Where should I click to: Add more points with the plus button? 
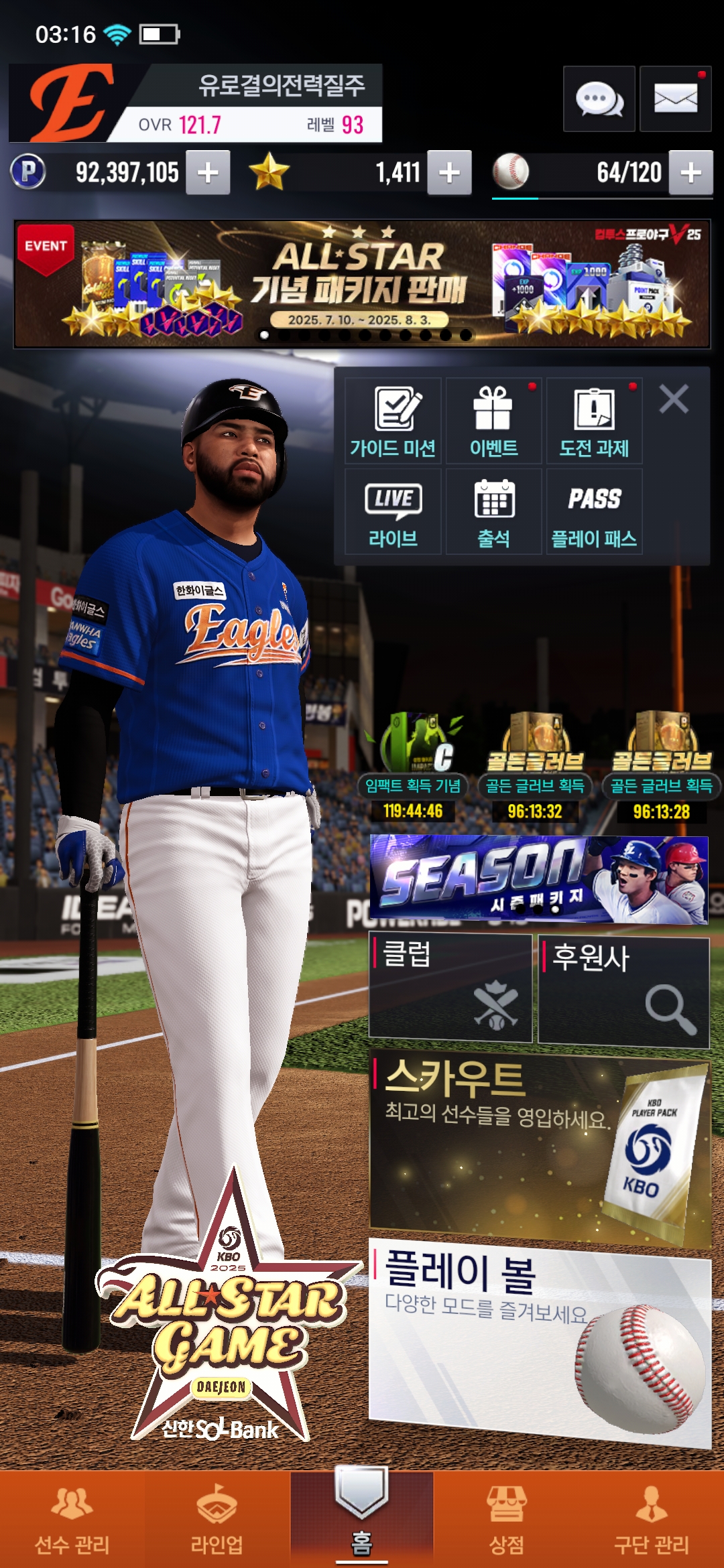tap(208, 173)
